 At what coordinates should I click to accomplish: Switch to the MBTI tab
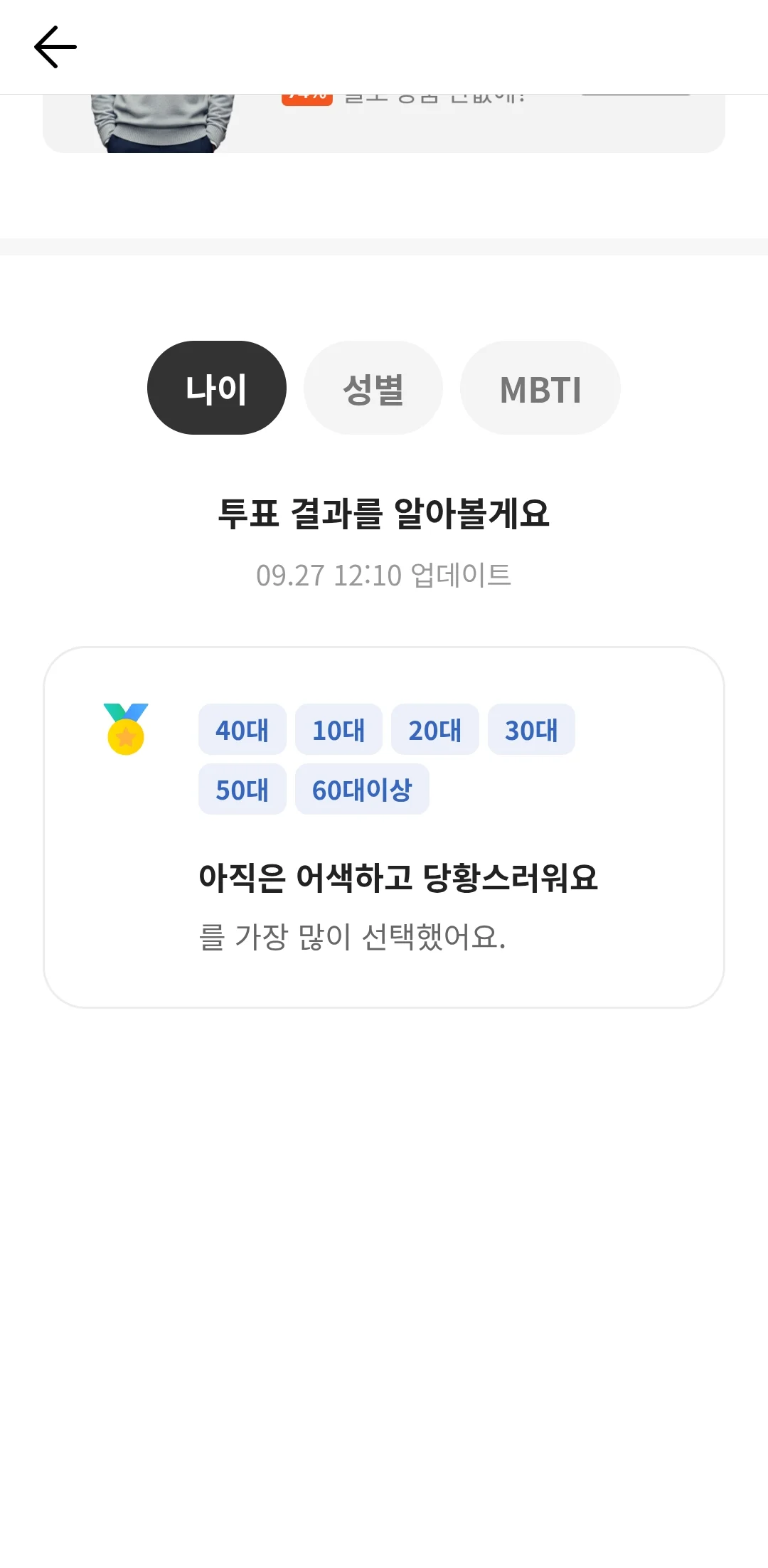pos(540,388)
